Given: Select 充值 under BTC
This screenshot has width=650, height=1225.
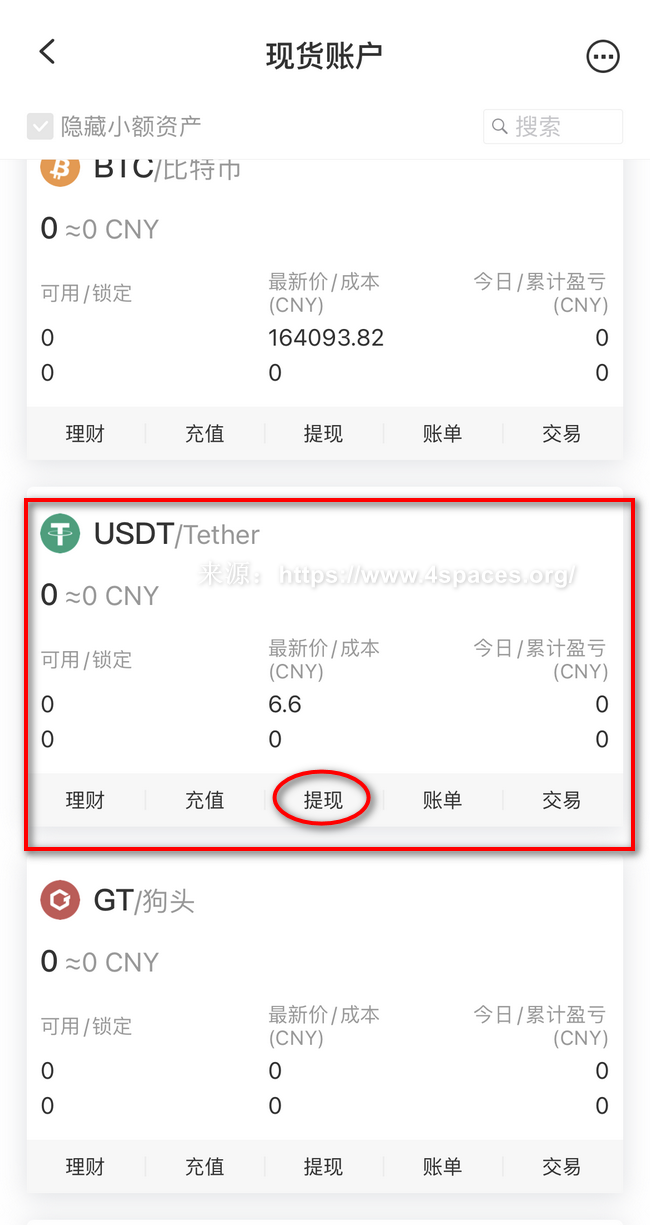Looking at the screenshot, I should point(204,434).
